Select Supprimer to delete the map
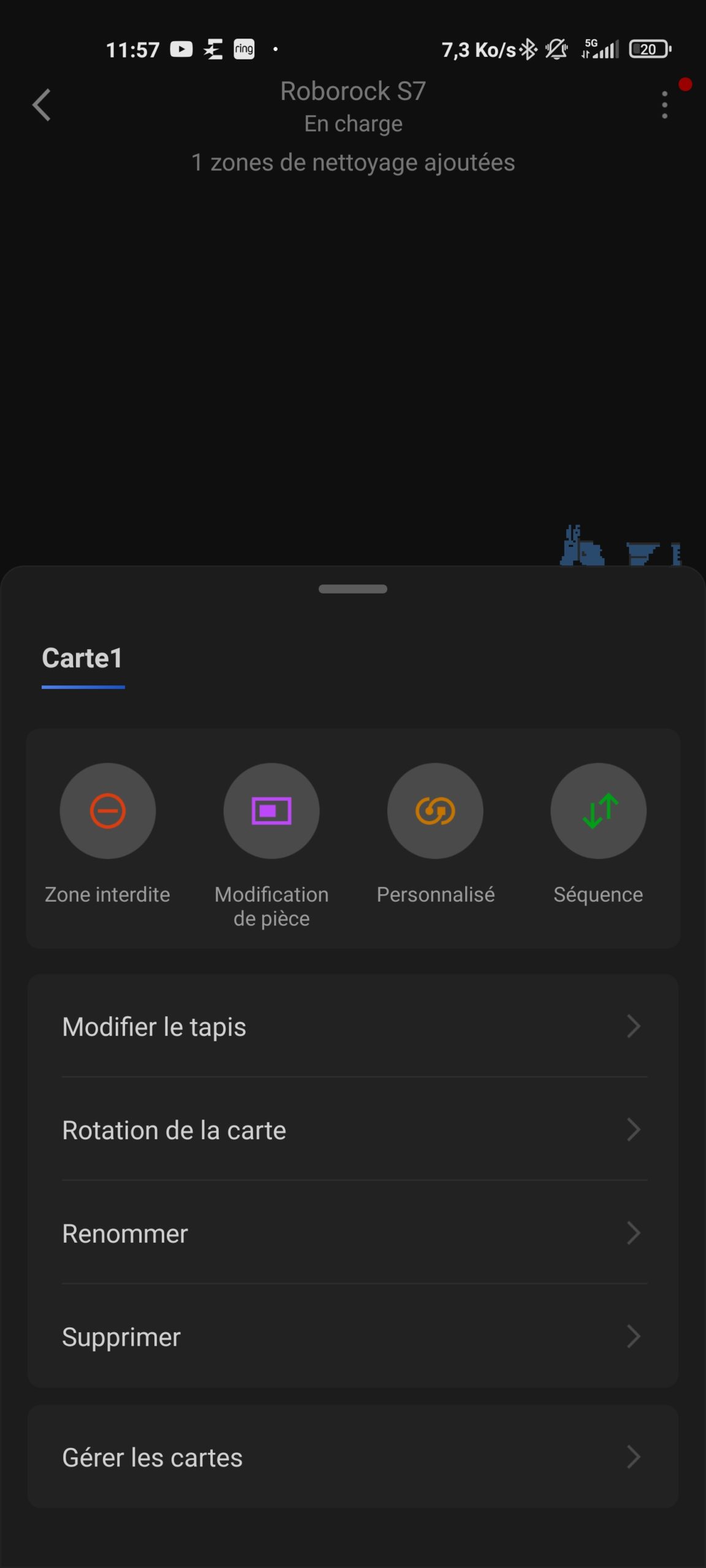This screenshot has width=706, height=1568. pos(353,1336)
